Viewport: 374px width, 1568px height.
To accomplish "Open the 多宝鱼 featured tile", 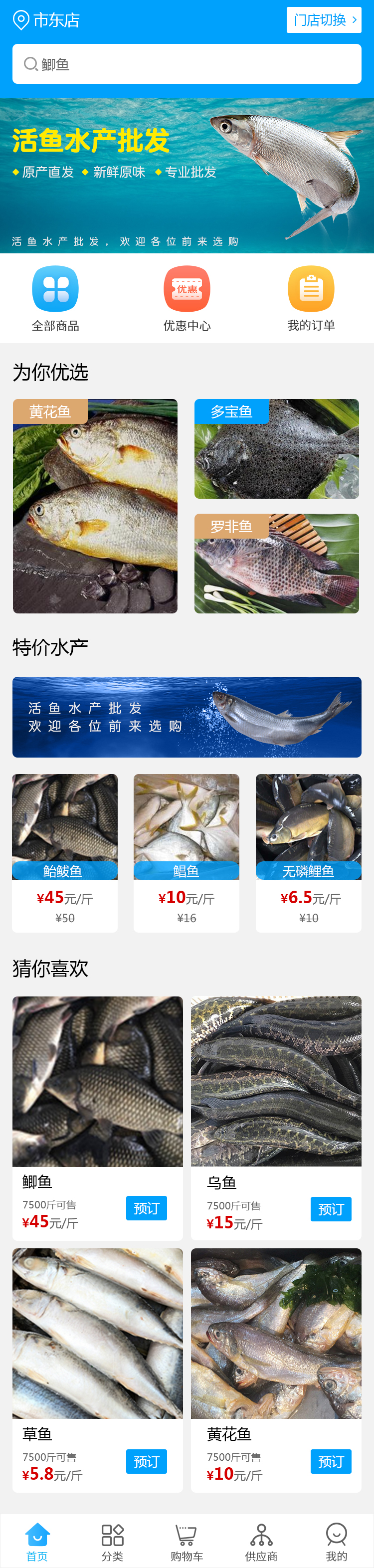I will pos(277,449).
